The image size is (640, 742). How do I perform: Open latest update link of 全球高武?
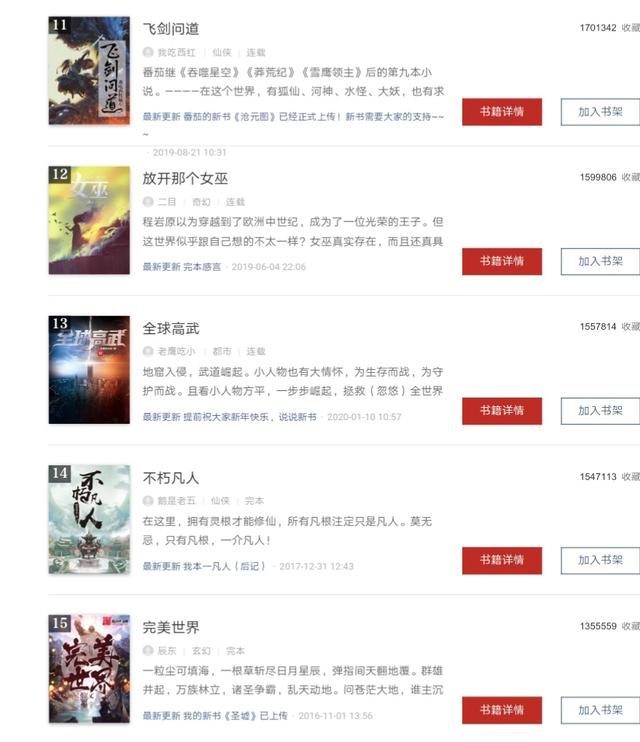(x=250, y=417)
